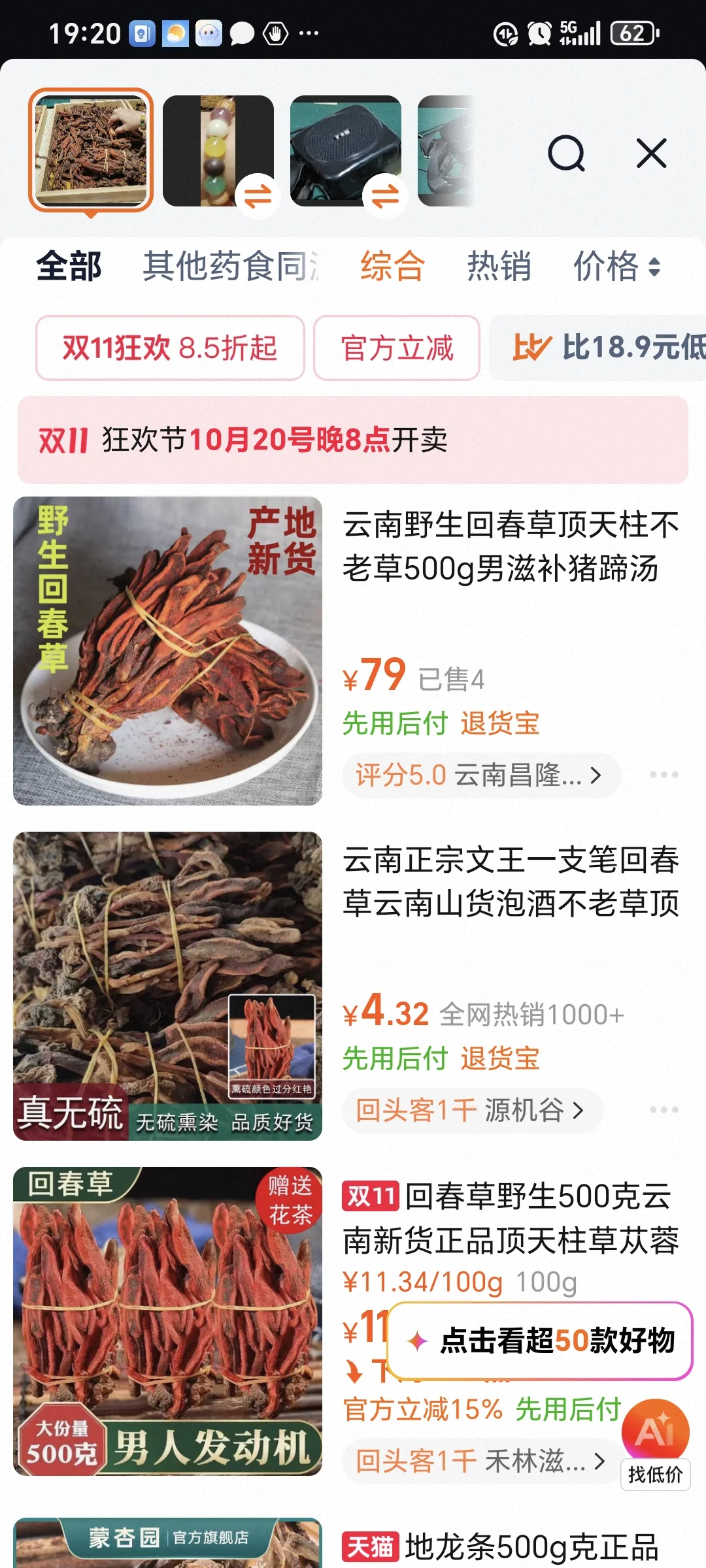Close the image search results
This screenshot has height=1568, width=706.
651,154
